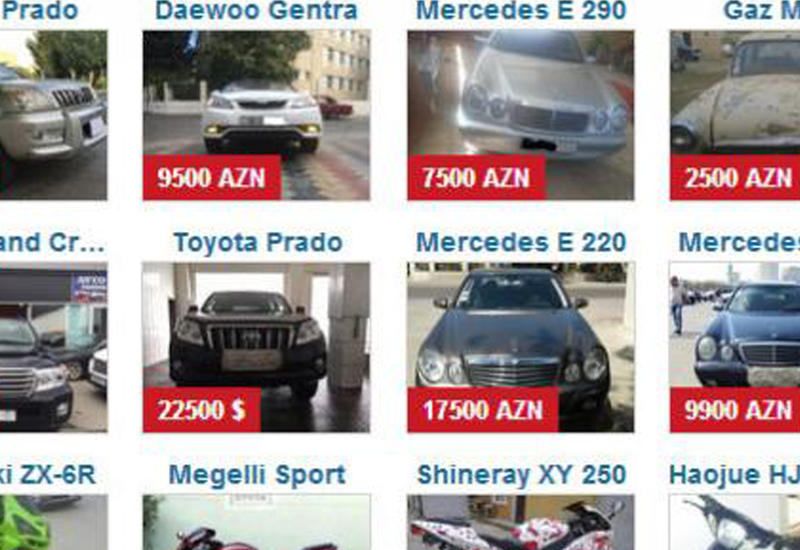Open the Haojue motorcycle listing
This screenshot has height=550, width=800.
click(x=733, y=475)
